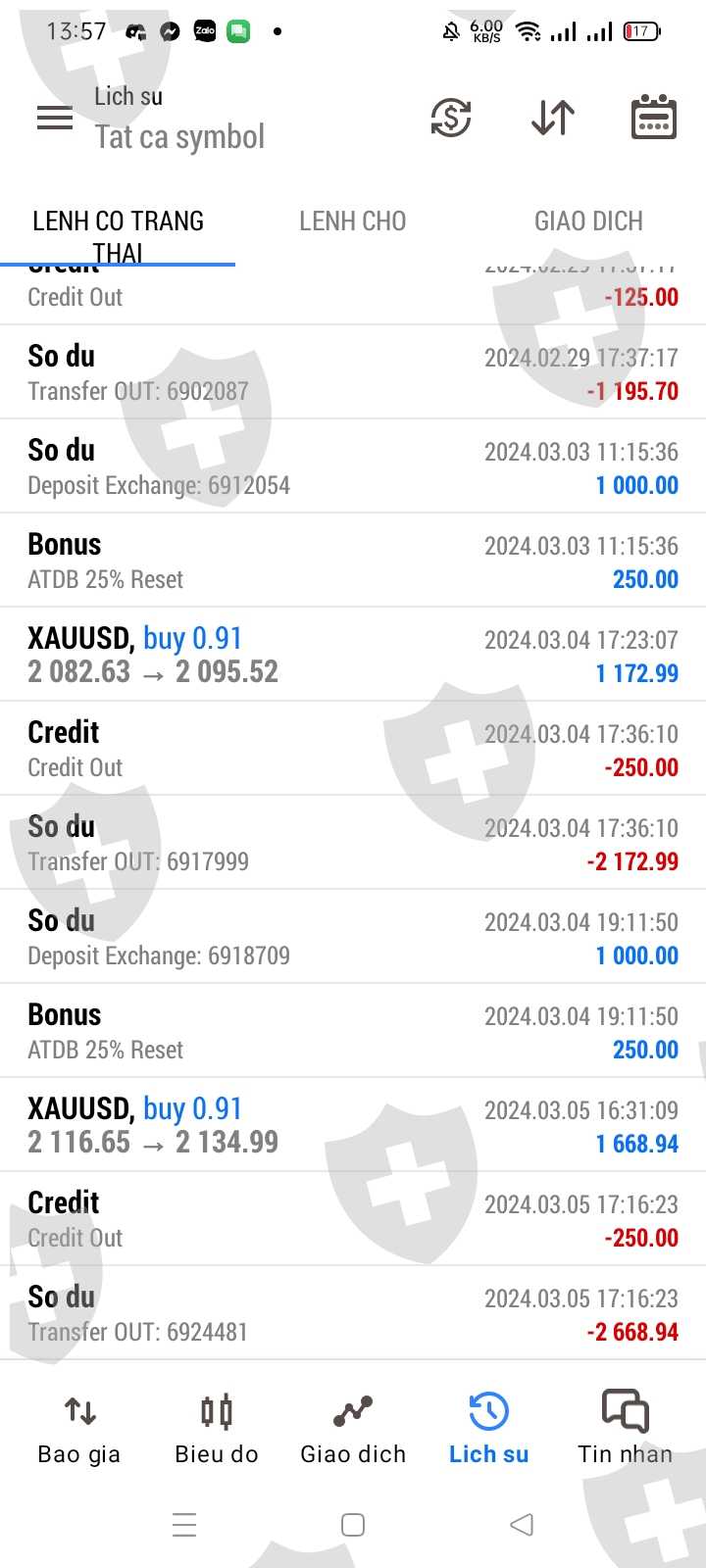
Task: Open the Transfer OUT: 6917999 entry
Action: point(353,843)
